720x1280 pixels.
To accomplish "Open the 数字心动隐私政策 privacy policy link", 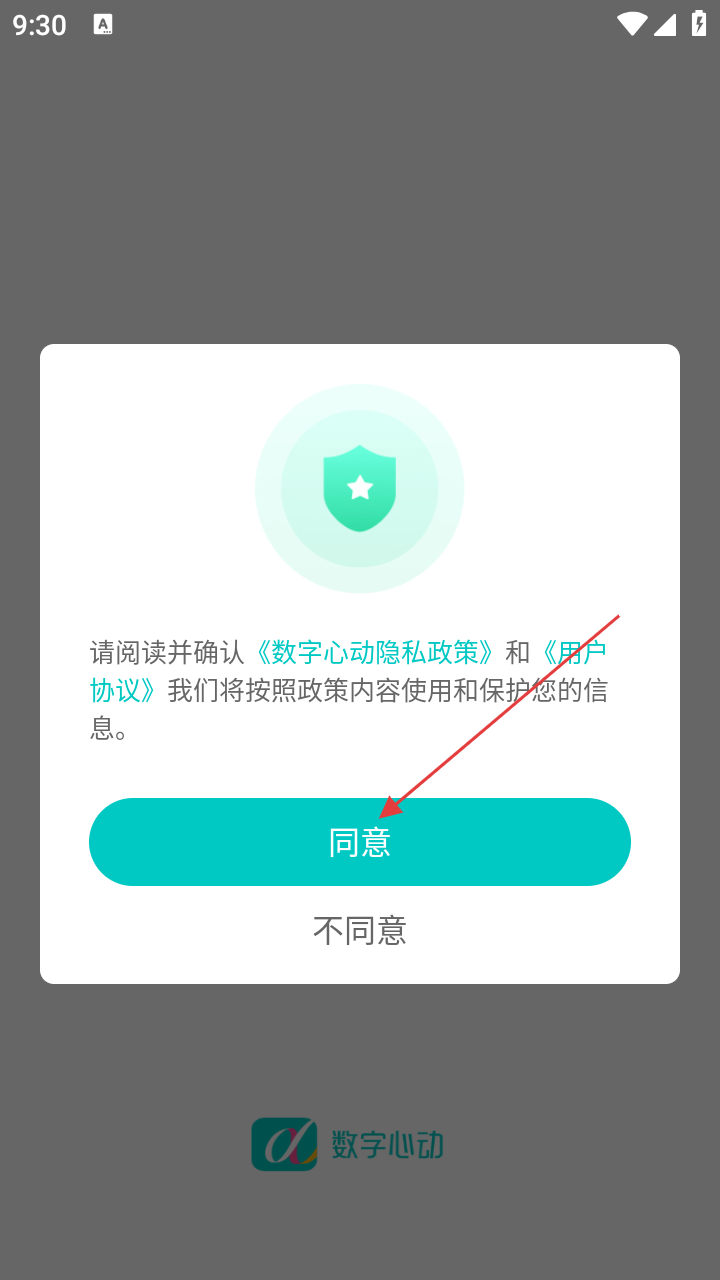I will [x=375, y=653].
